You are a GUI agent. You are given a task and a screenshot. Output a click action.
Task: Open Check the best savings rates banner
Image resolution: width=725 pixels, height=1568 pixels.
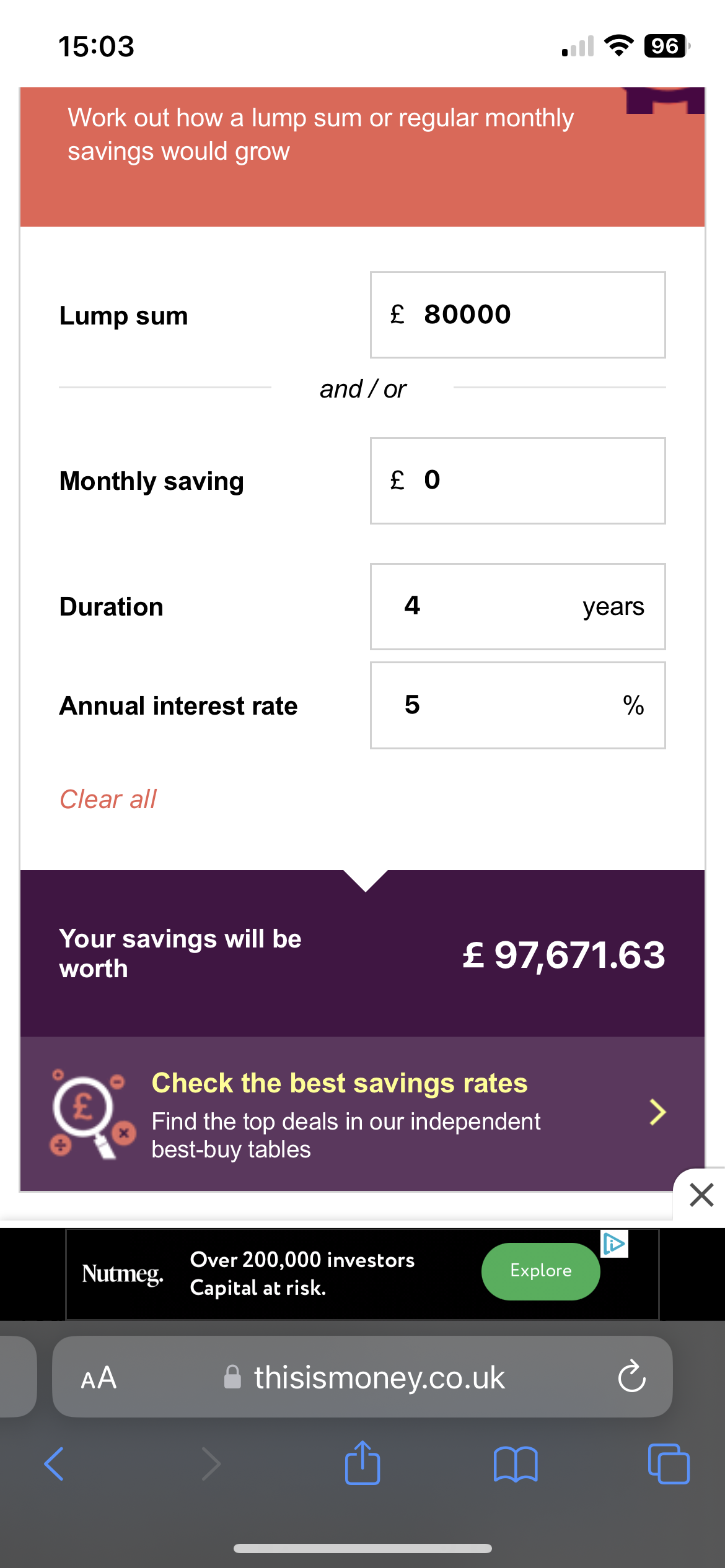click(362, 1113)
